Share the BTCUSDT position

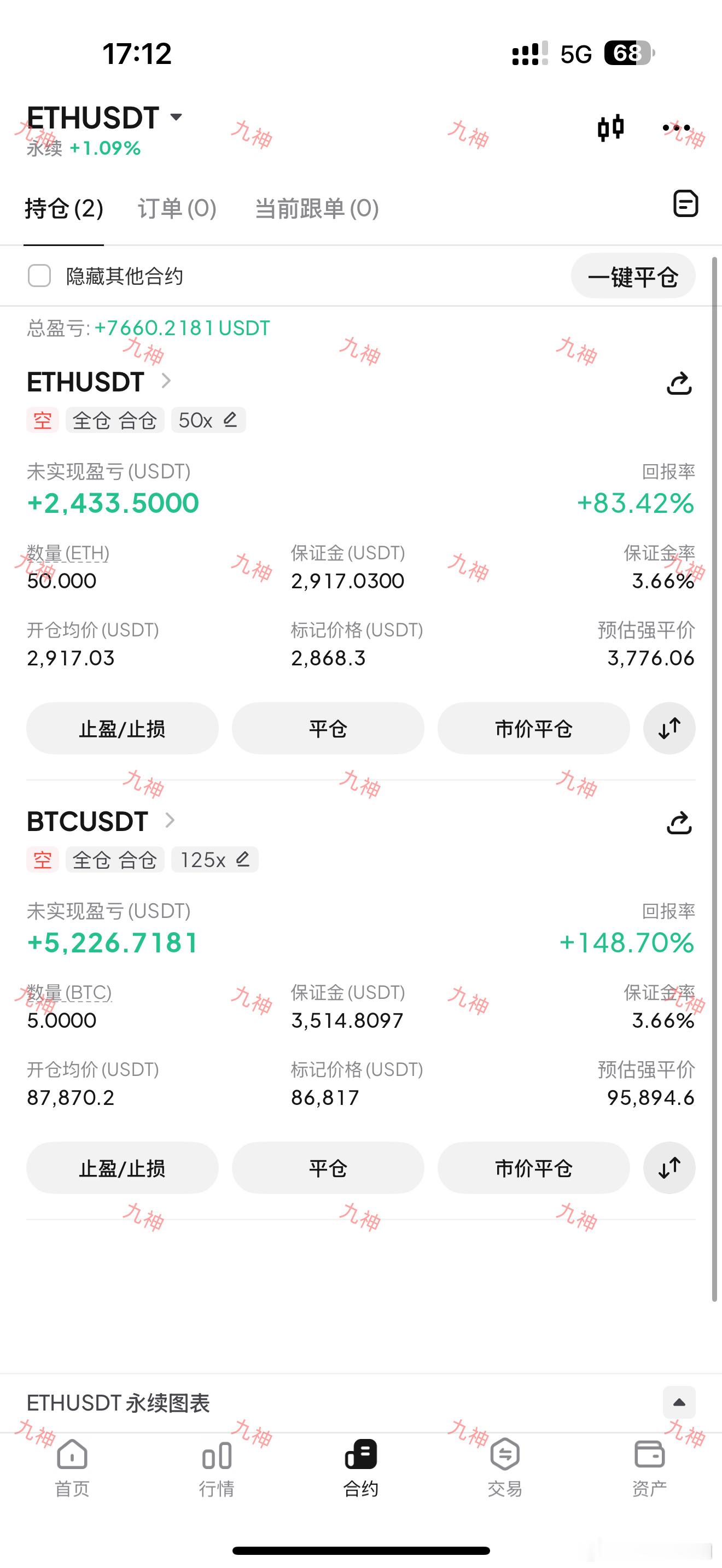(679, 822)
